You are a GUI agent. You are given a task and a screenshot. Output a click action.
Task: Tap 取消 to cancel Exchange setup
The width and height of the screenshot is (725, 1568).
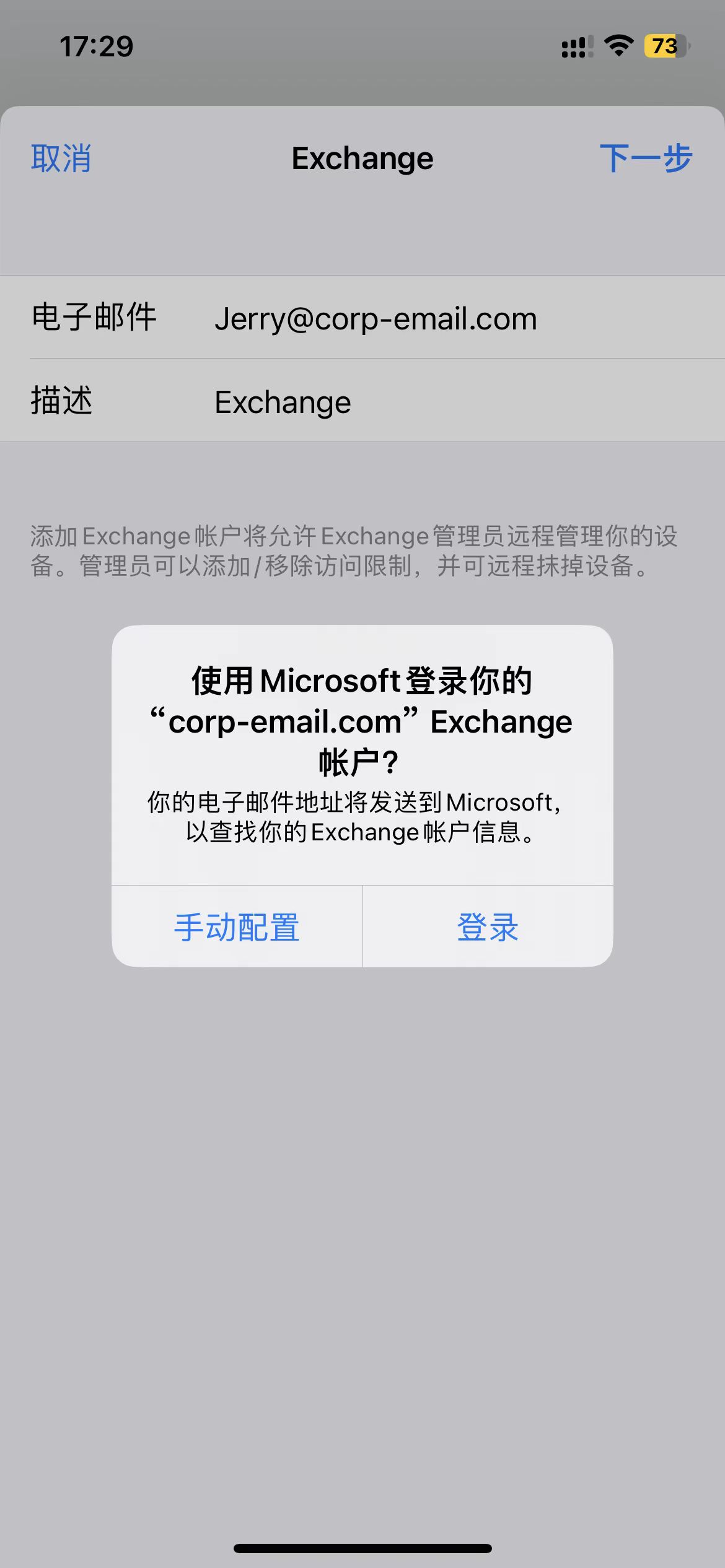[61, 159]
